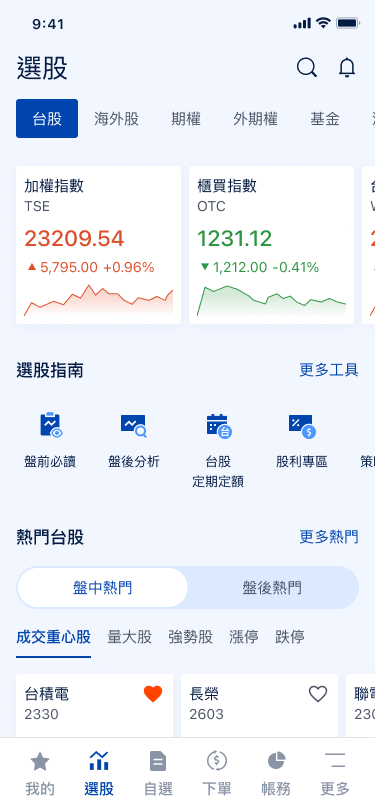This screenshot has width=375, height=812.
Task: Open the 帳務 bottom tab
Action: pos(276,773)
